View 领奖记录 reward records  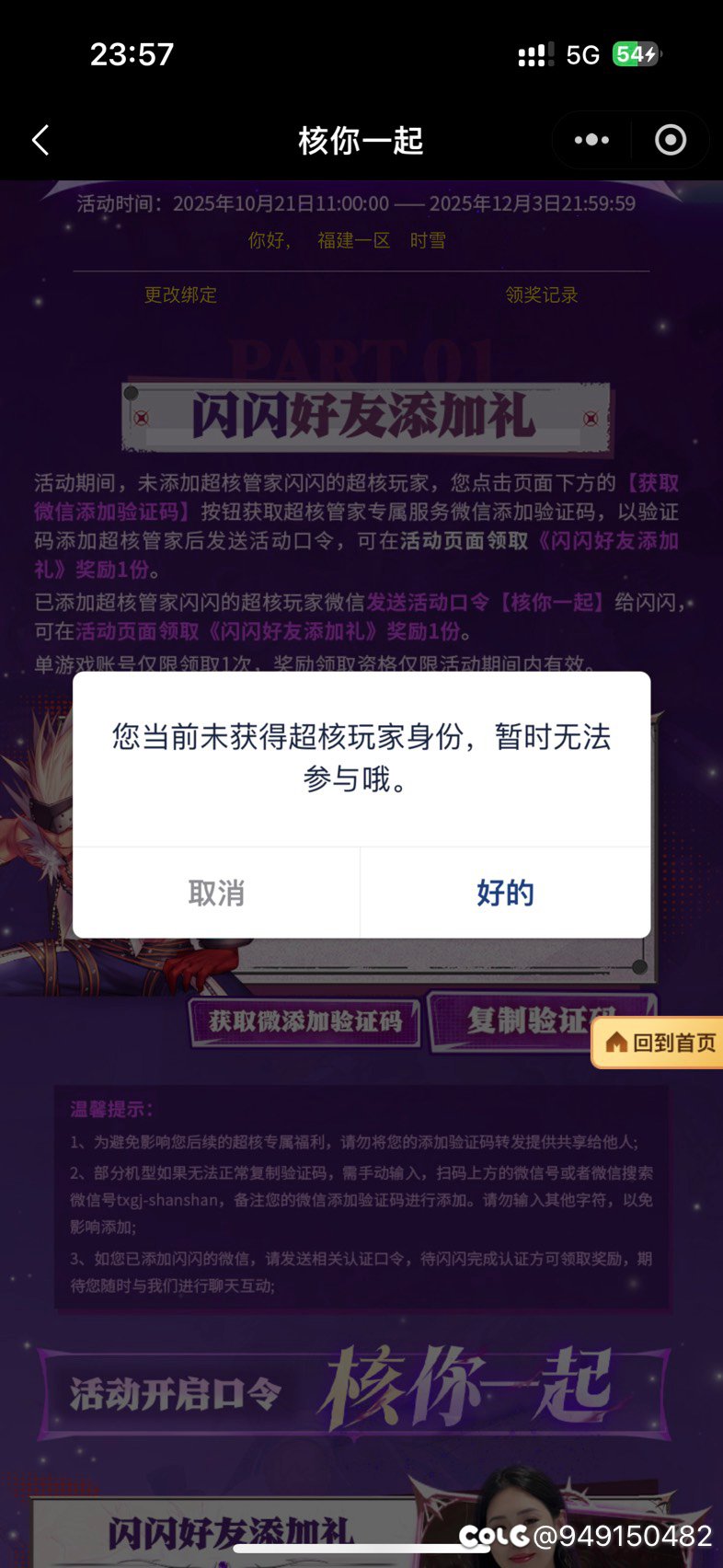[542, 295]
